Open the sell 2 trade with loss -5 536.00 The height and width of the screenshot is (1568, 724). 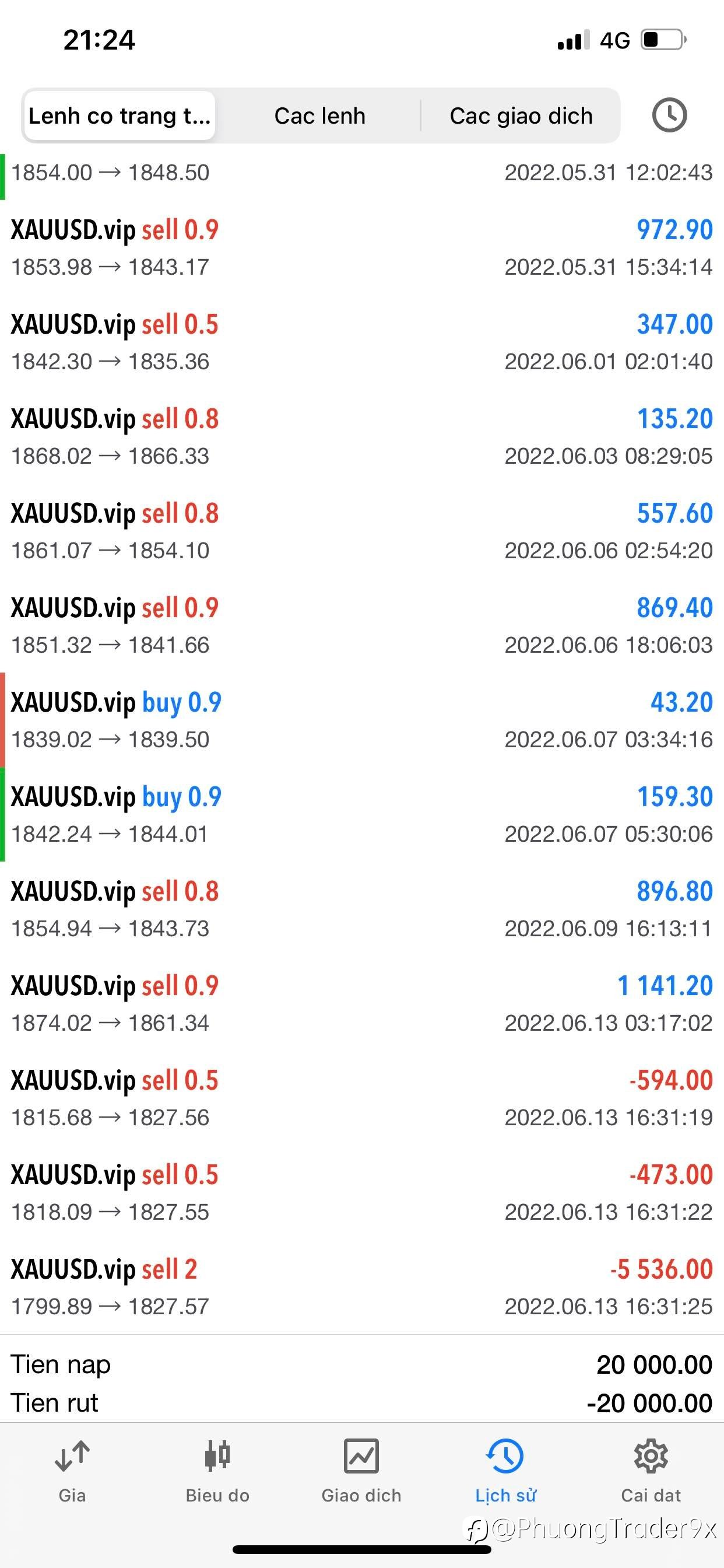pyautogui.click(x=362, y=1286)
